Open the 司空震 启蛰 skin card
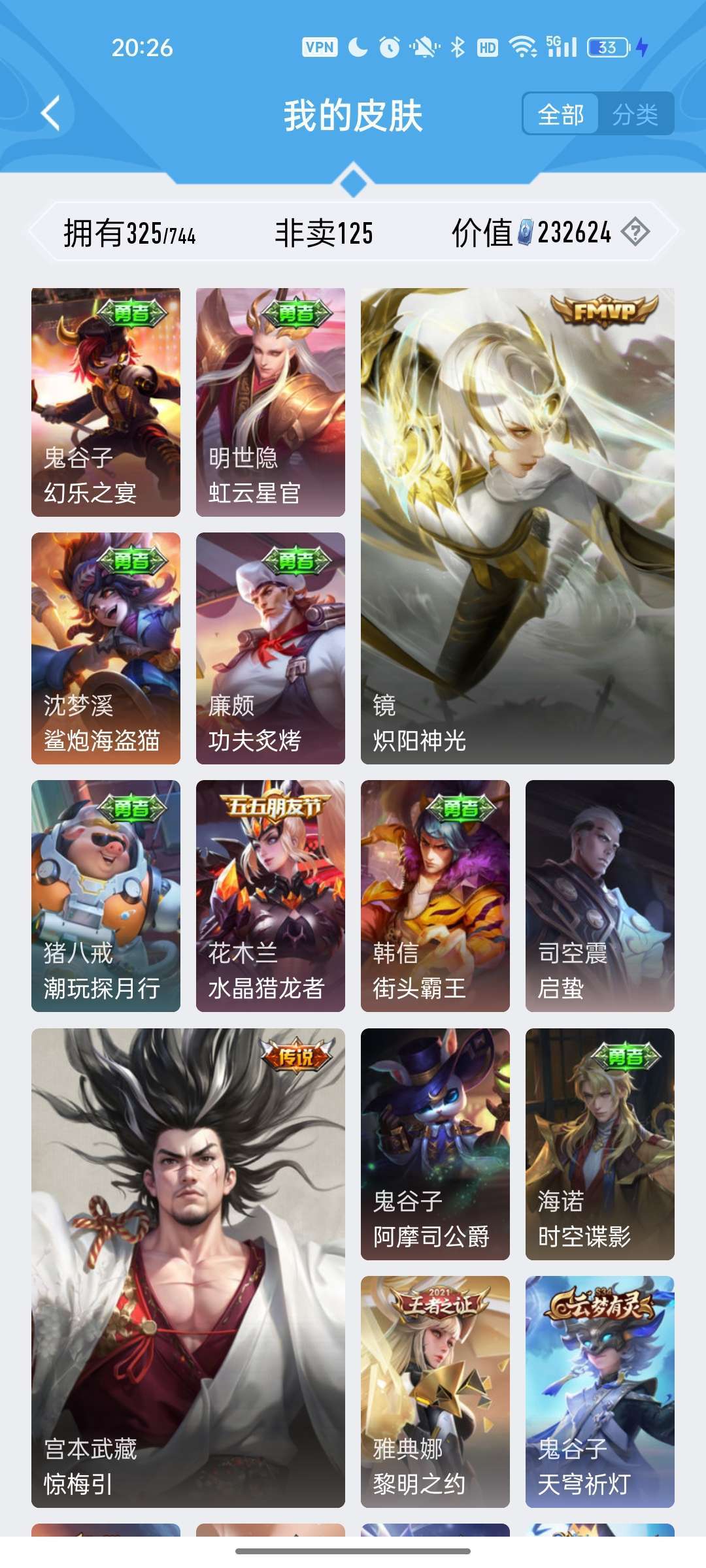The image size is (706, 1568). (600, 896)
